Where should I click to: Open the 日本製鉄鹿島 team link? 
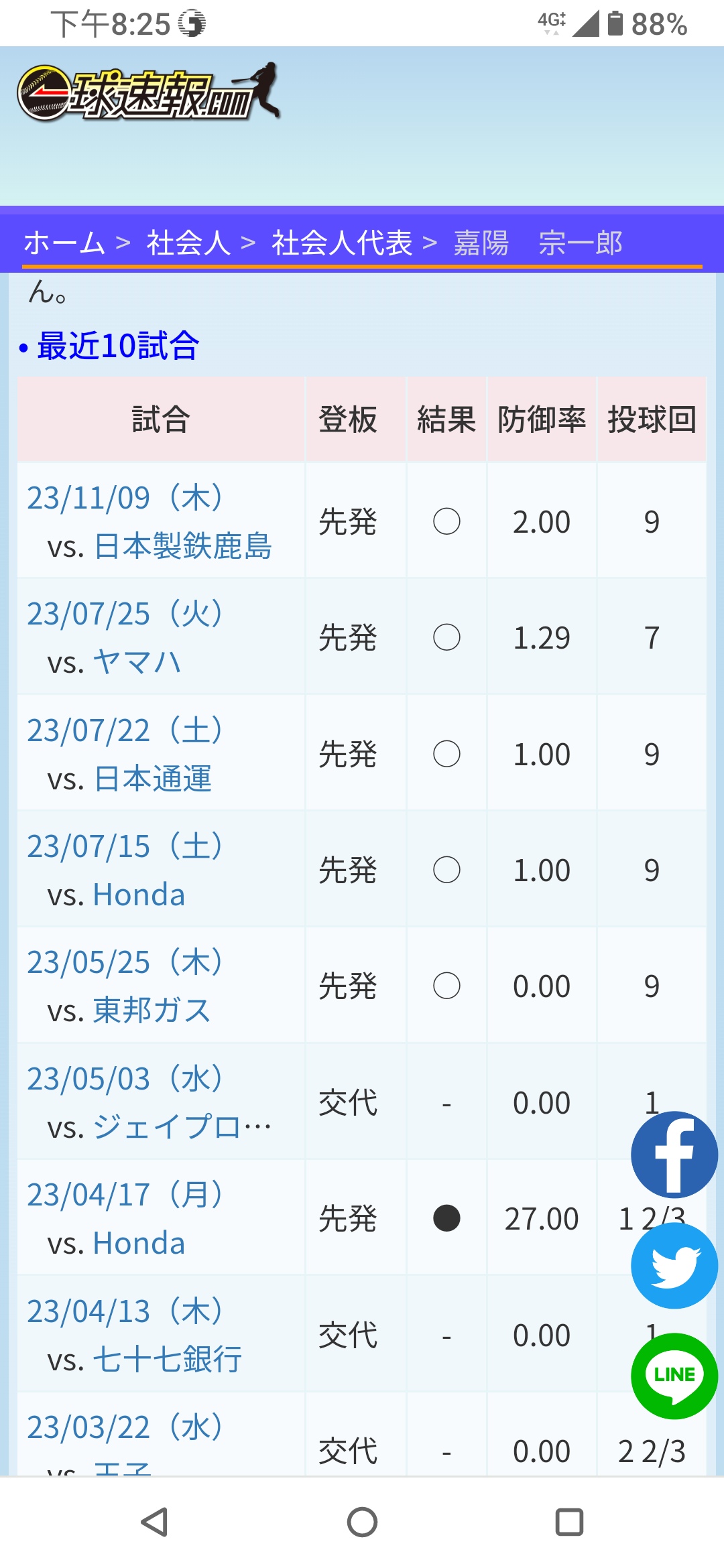click(182, 546)
